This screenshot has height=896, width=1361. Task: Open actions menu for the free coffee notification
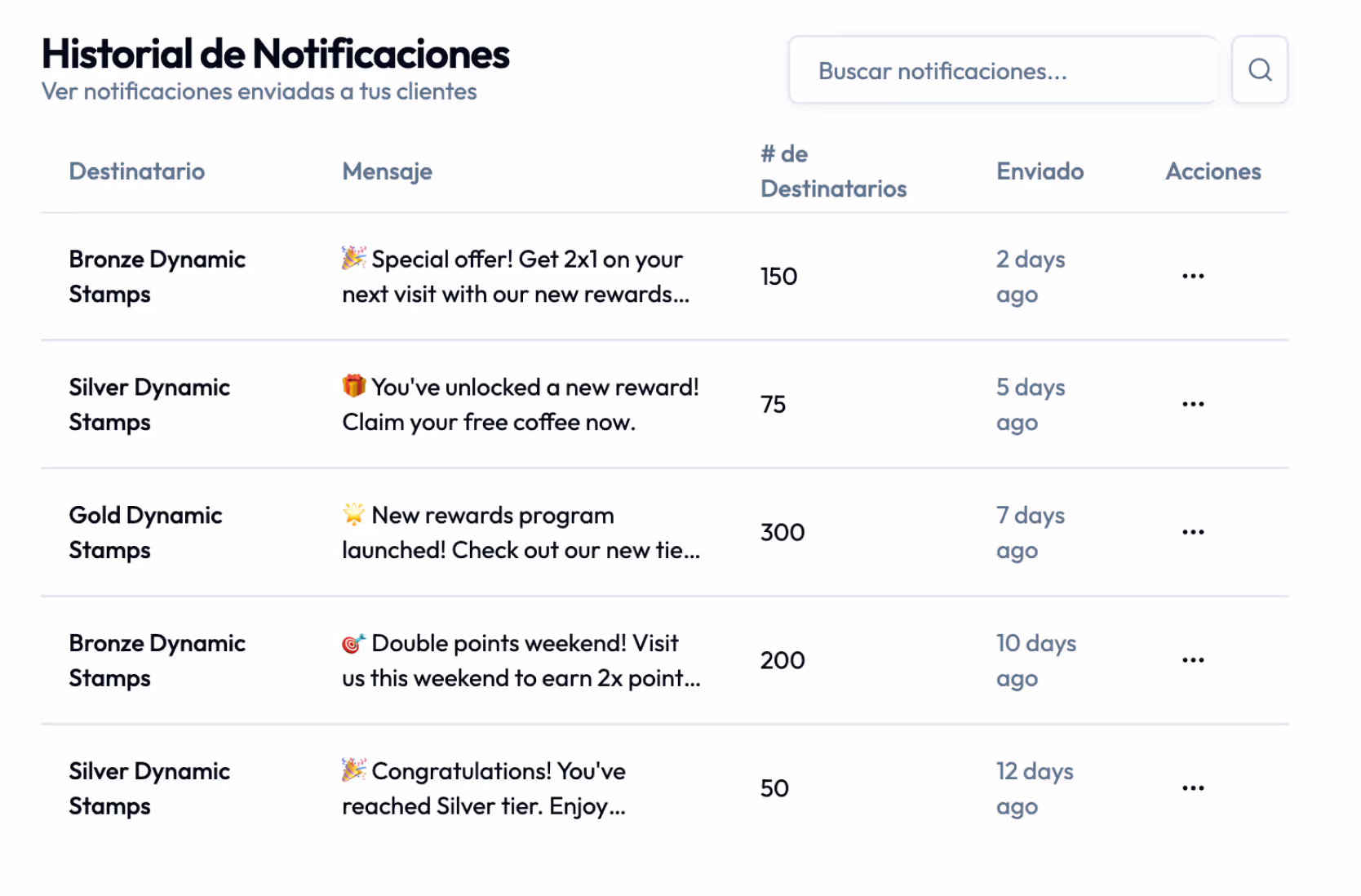(1193, 404)
